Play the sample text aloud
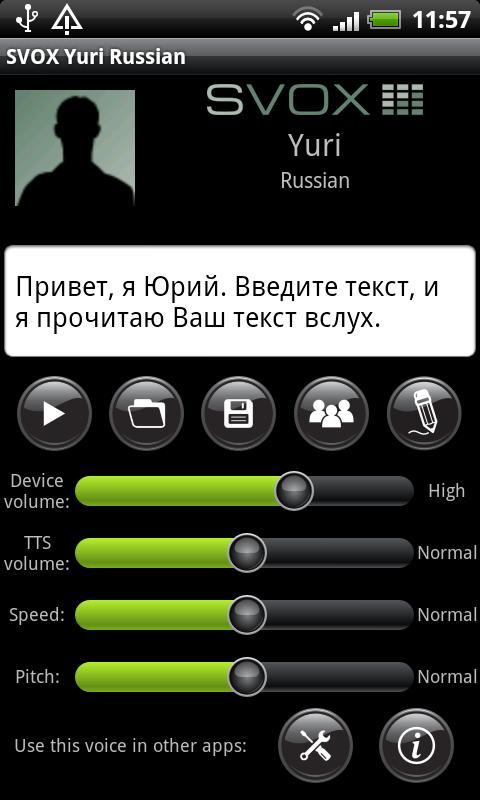480x800 pixels. (54, 413)
